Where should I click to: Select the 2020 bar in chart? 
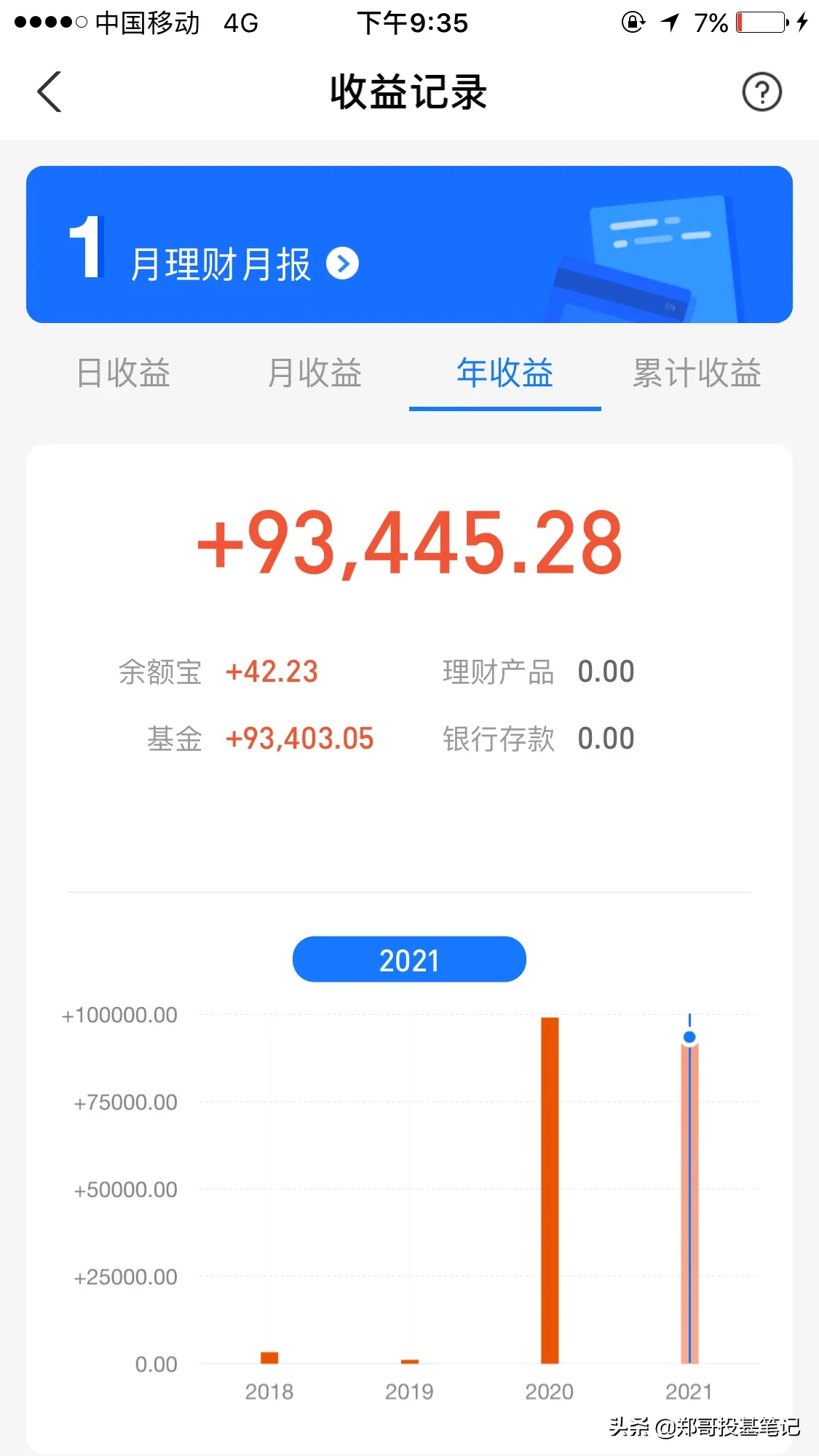550,1190
